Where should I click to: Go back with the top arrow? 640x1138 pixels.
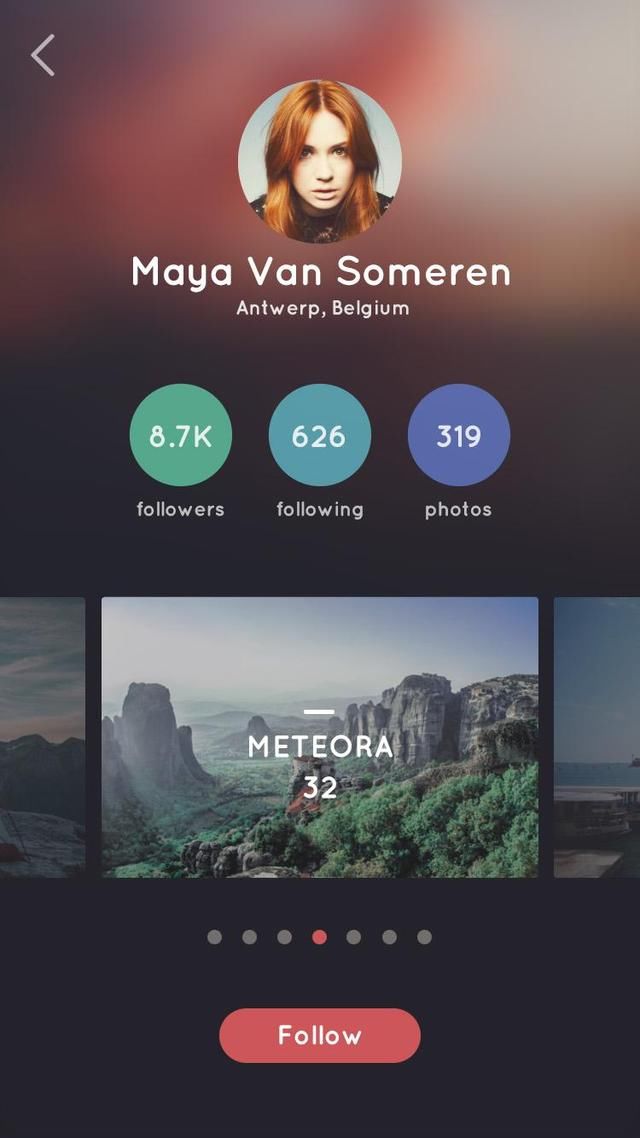(43, 56)
